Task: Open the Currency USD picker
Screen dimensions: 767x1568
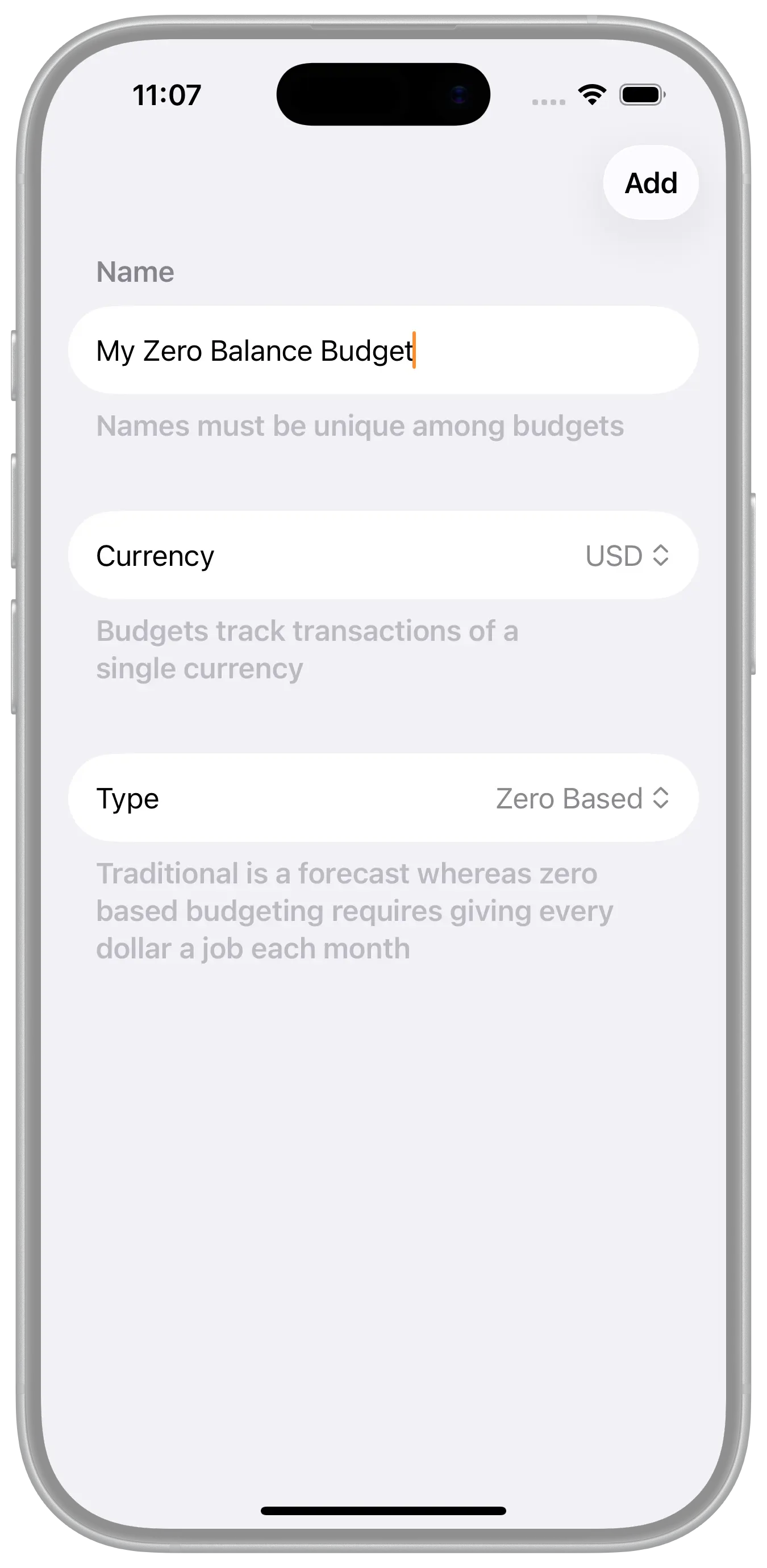Action: tap(627, 556)
